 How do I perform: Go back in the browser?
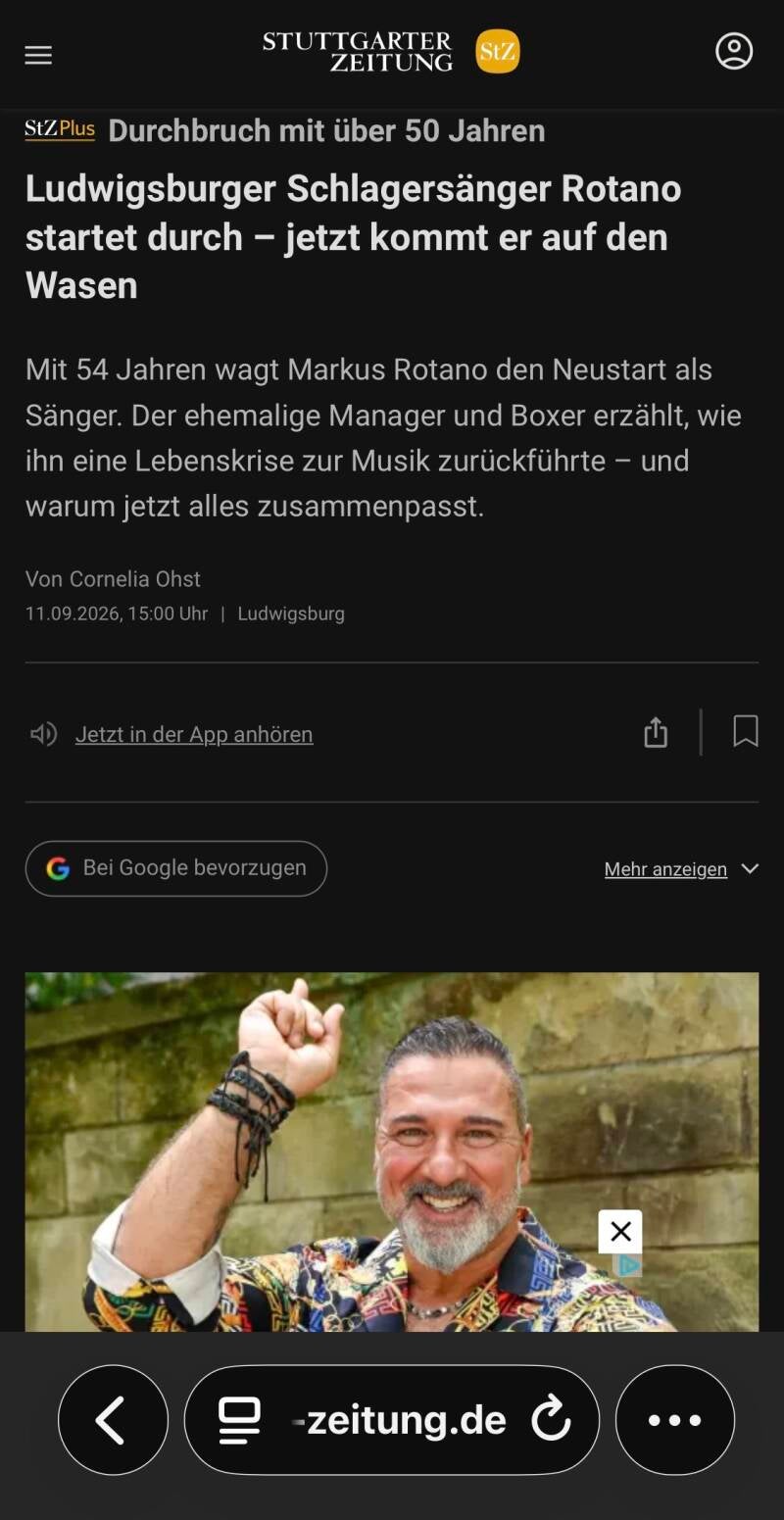113,1420
